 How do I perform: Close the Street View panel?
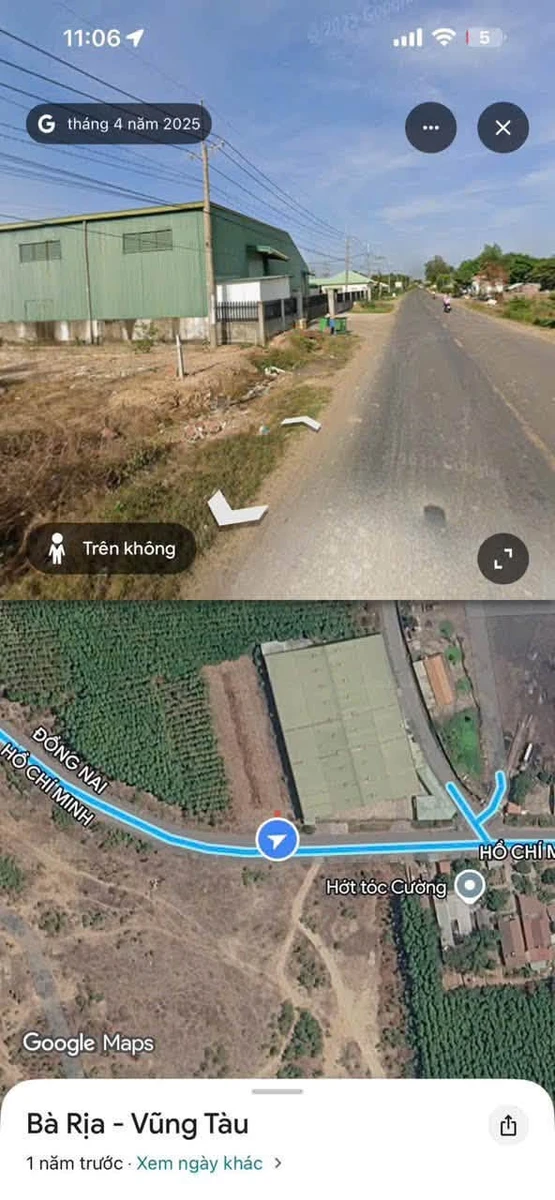(x=503, y=128)
